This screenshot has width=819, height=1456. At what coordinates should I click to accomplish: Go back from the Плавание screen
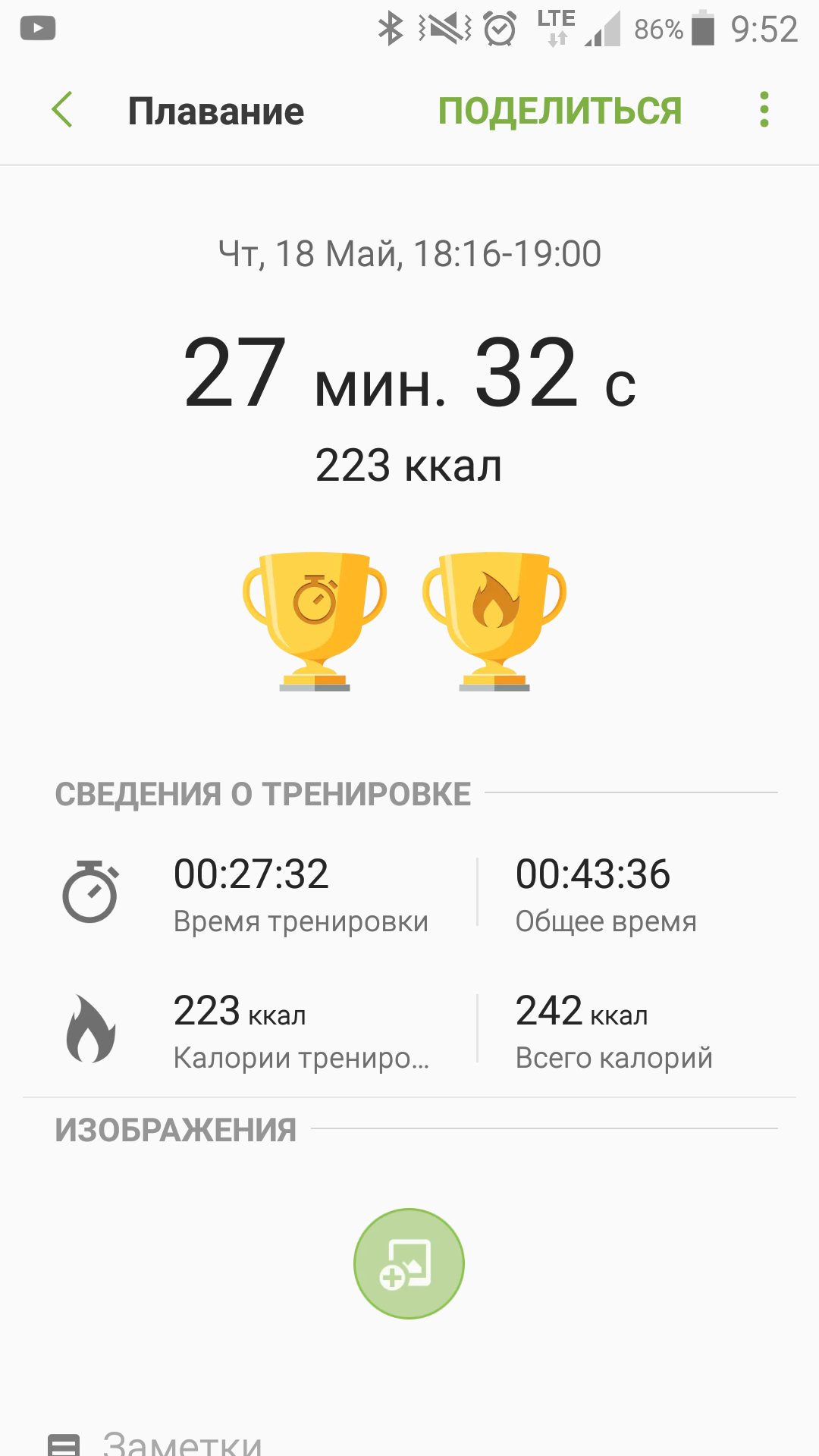click(63, 110)
